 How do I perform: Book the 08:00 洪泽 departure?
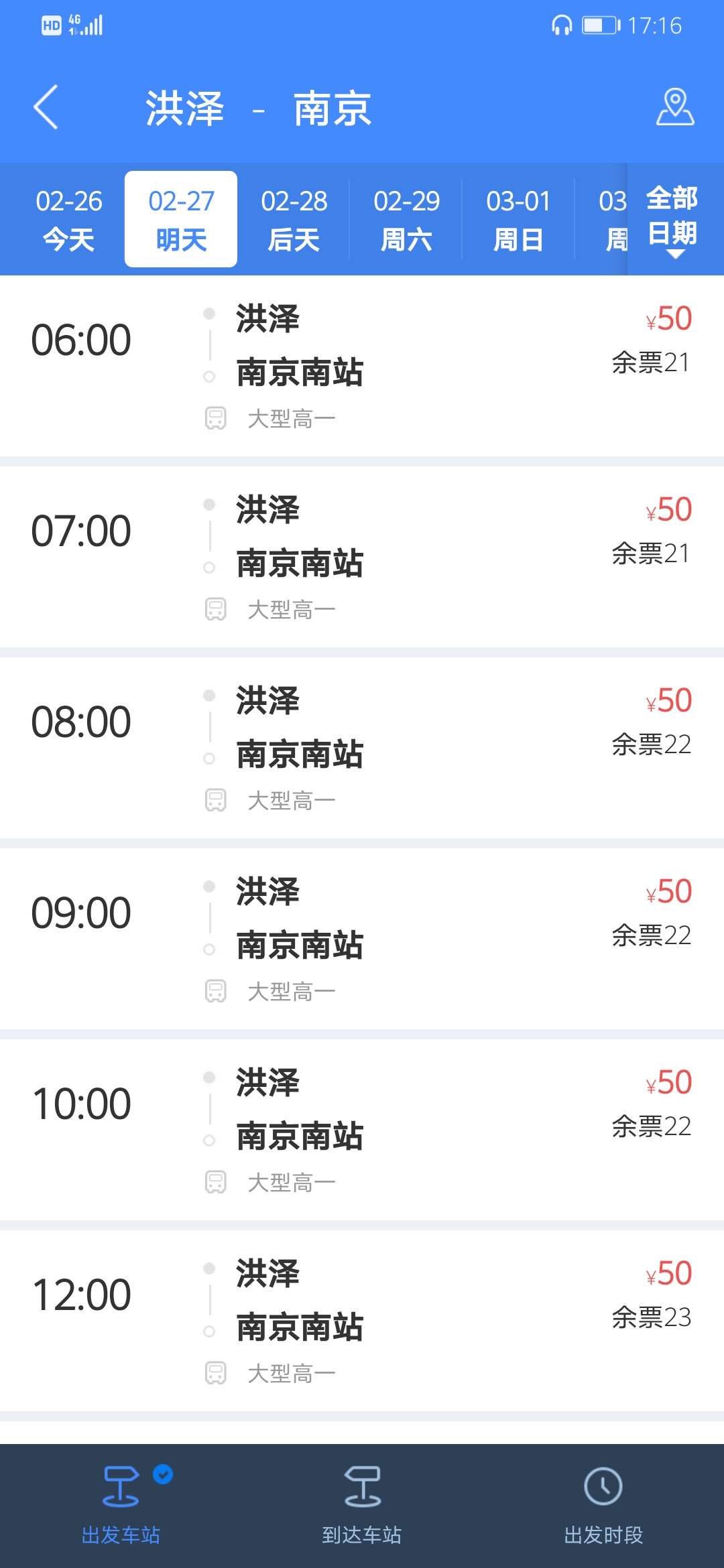pos(362,748)
